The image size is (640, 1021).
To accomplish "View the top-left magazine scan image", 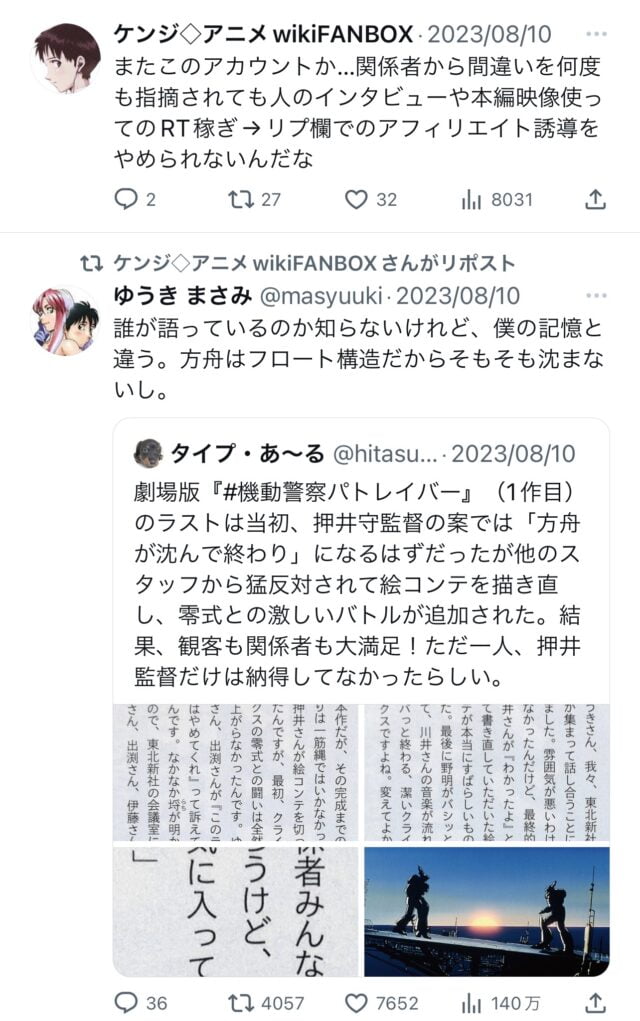I will pyautogui.click(x=236, y=773).
